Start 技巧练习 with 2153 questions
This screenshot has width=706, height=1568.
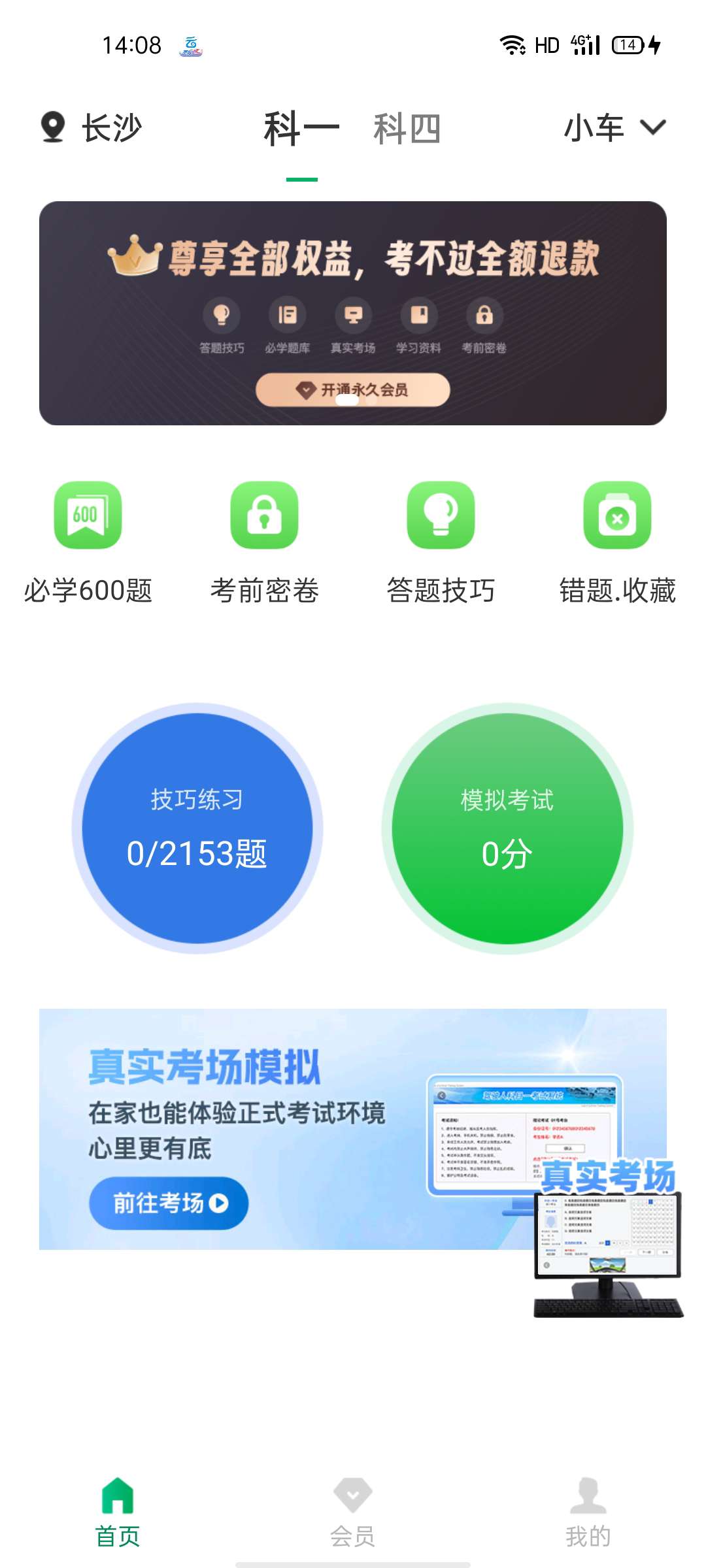click(197, 828)
